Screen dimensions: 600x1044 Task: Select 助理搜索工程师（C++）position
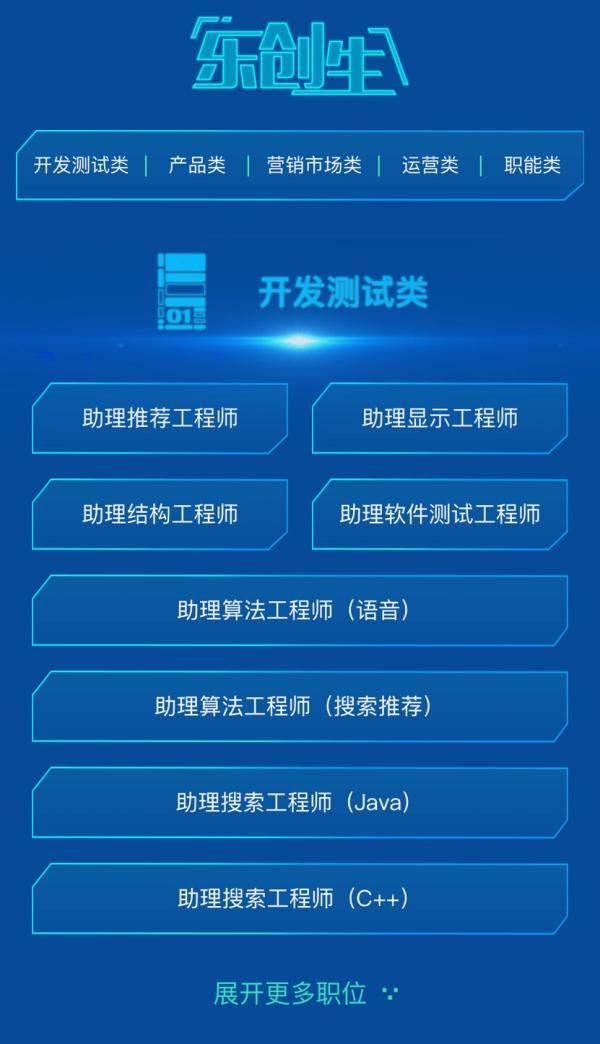tap(300, 898)
